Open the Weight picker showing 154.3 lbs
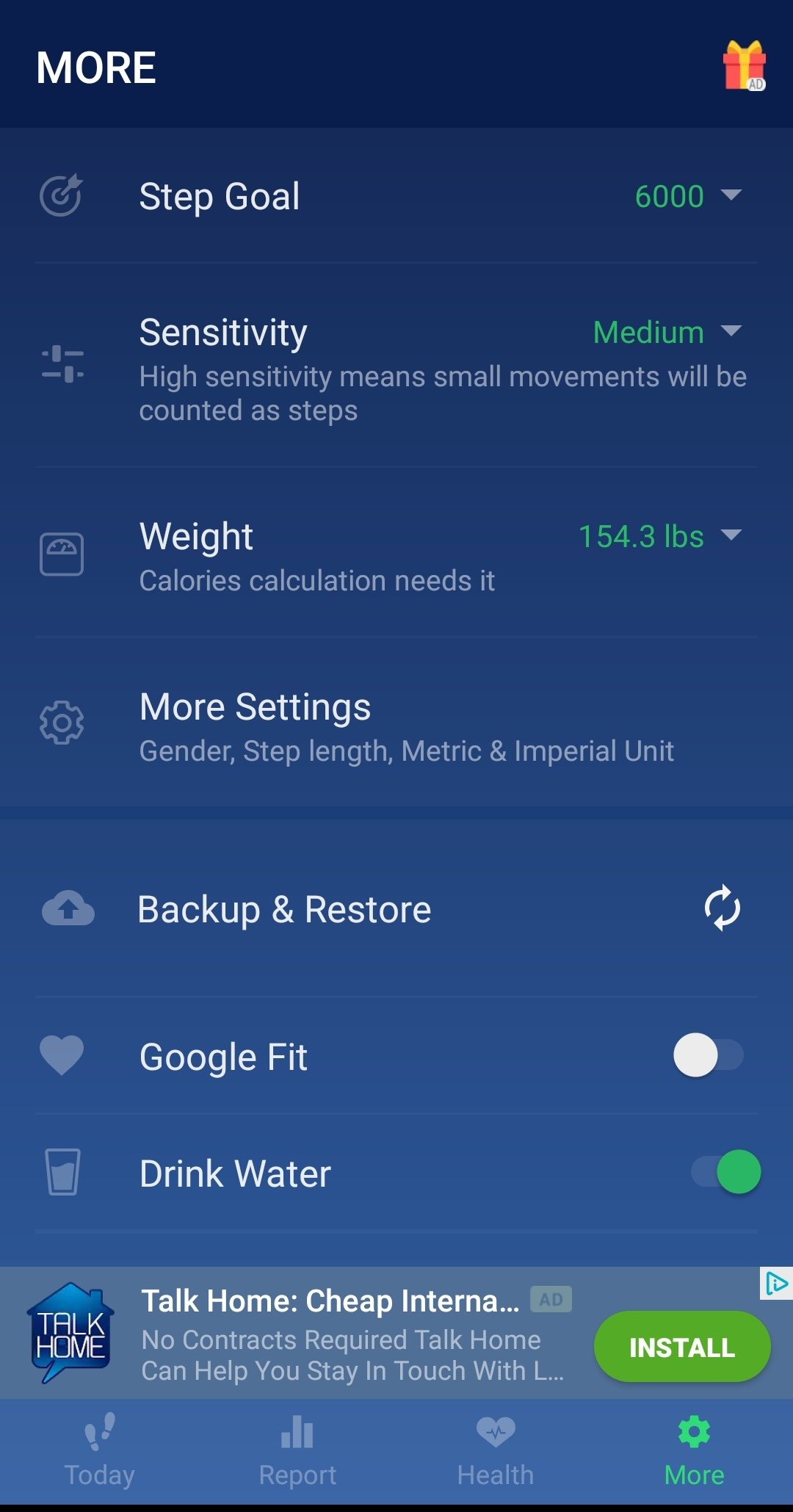This screenshot has height=1512, width=793. (x=660, y=536)
